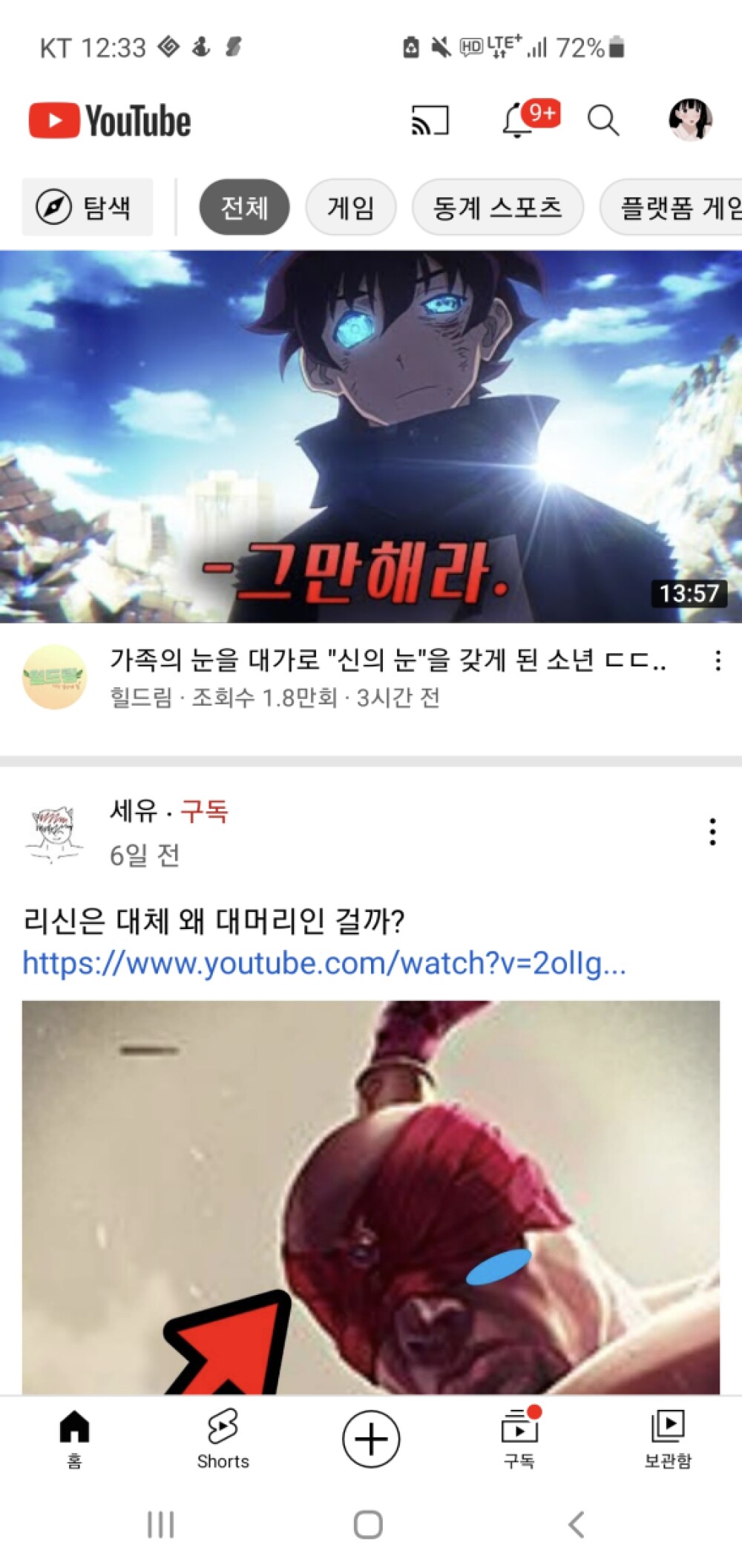Select the 전체 filter chip

[x=244, y=207]
